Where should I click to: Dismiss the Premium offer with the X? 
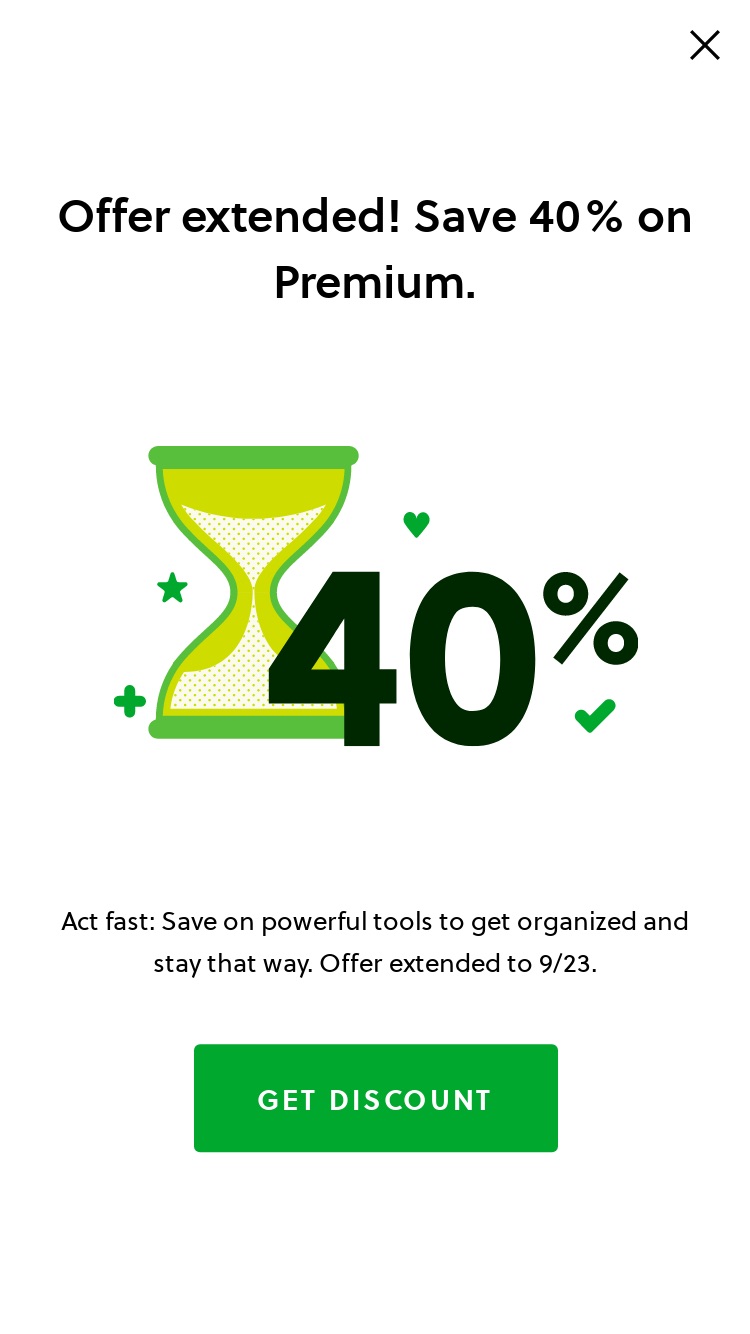[x=705, y=45]
